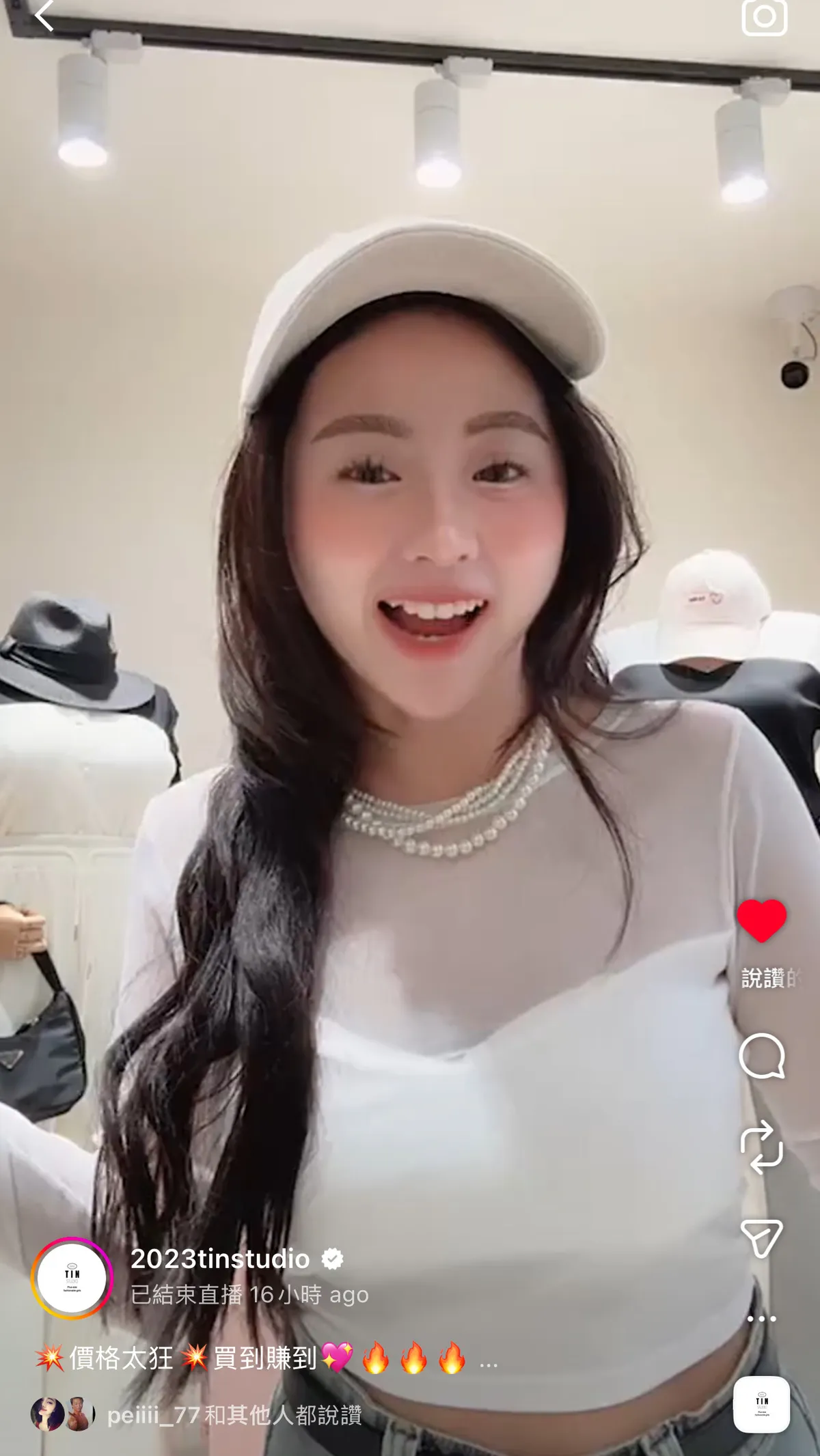The image size is (820, 1456).
Task: Open the 2023tinstudio profile picture
Action: 72,1278
